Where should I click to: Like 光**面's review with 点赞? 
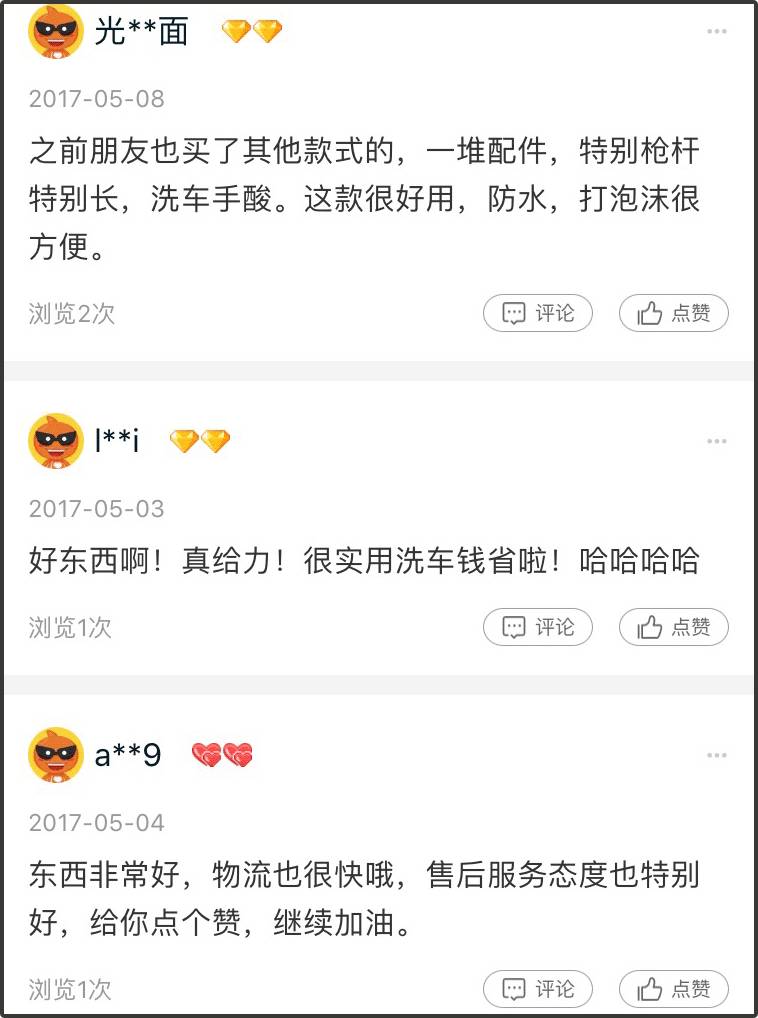(x=674, y=314)
